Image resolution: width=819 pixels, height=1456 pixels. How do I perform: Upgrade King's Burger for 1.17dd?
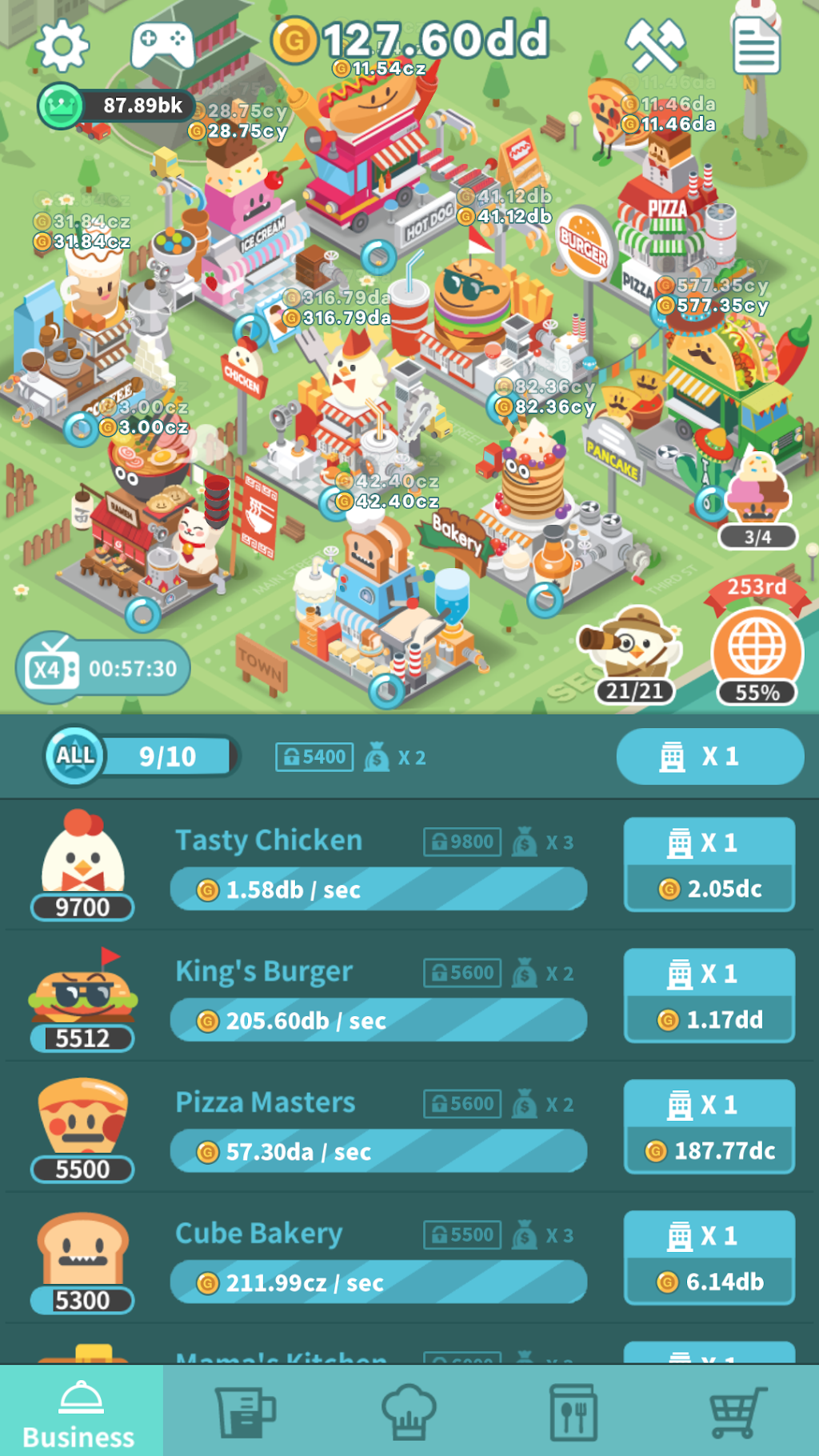point(709,996)
